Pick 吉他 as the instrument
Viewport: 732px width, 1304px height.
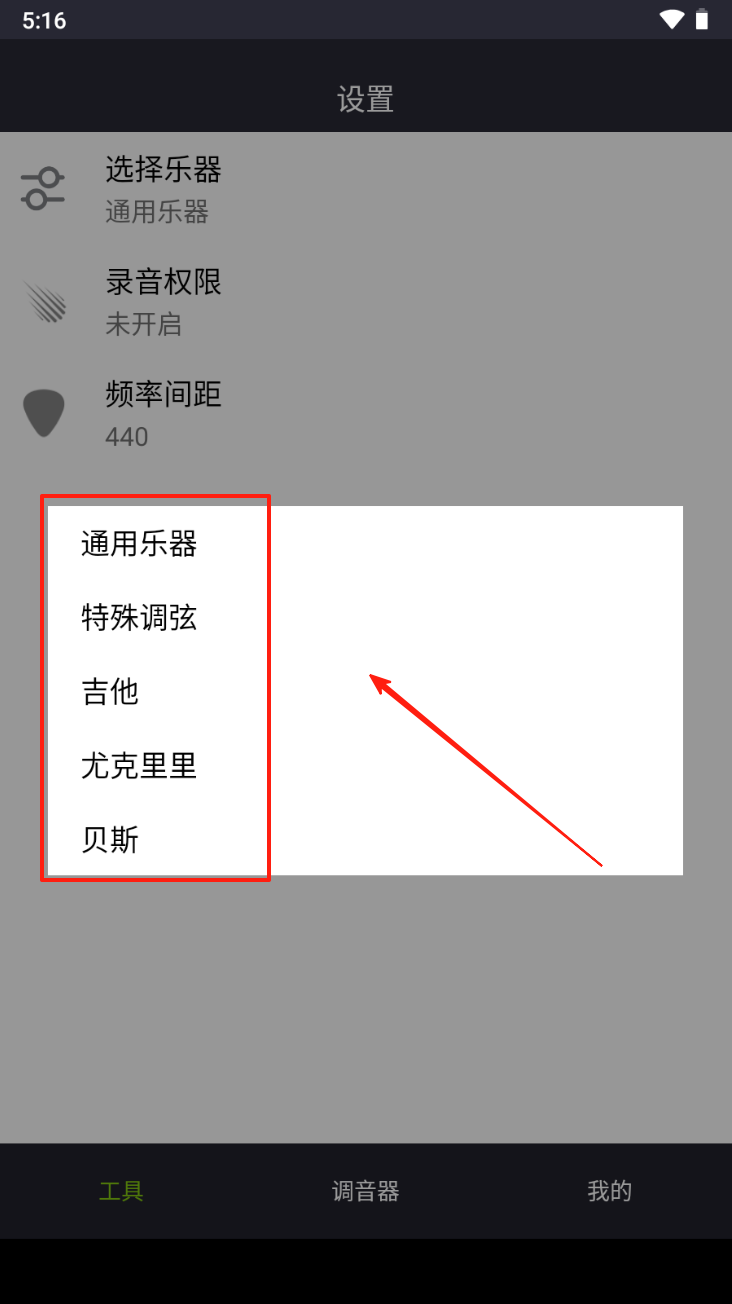[x=110, y=692]
